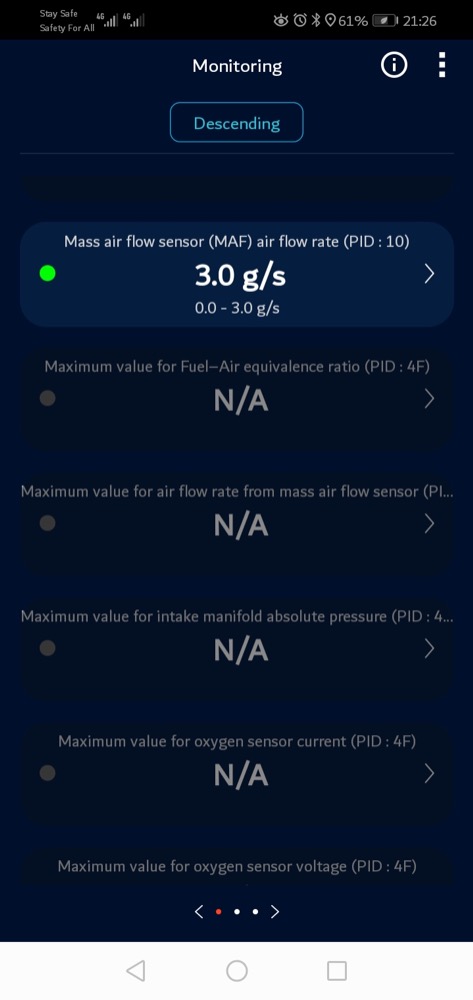Tap the Descending sort button
Image resolution: width=473 pixels, height=1000 pixels.
pos(236,122)
